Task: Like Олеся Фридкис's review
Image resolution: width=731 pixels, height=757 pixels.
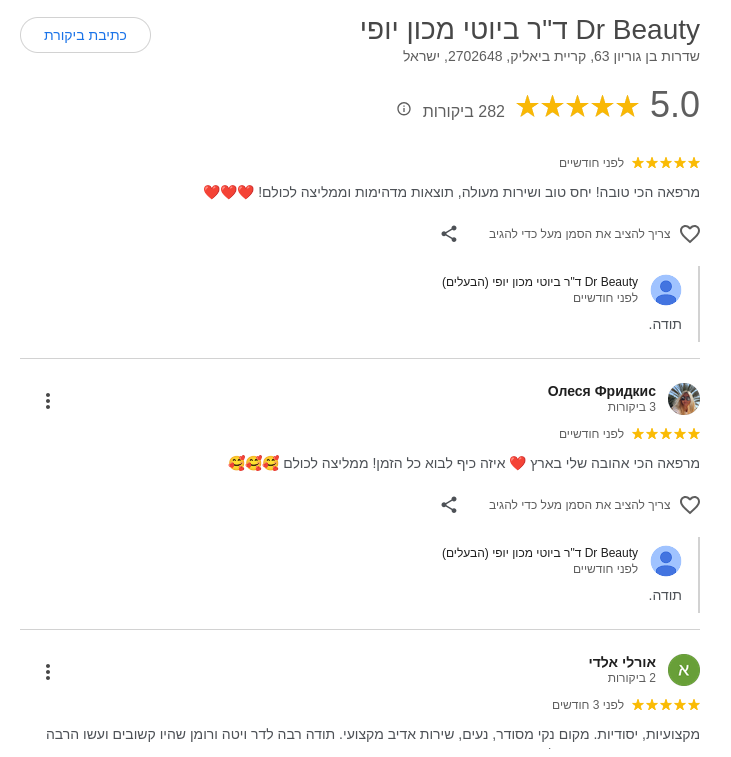Action: (x=690, y=505)
